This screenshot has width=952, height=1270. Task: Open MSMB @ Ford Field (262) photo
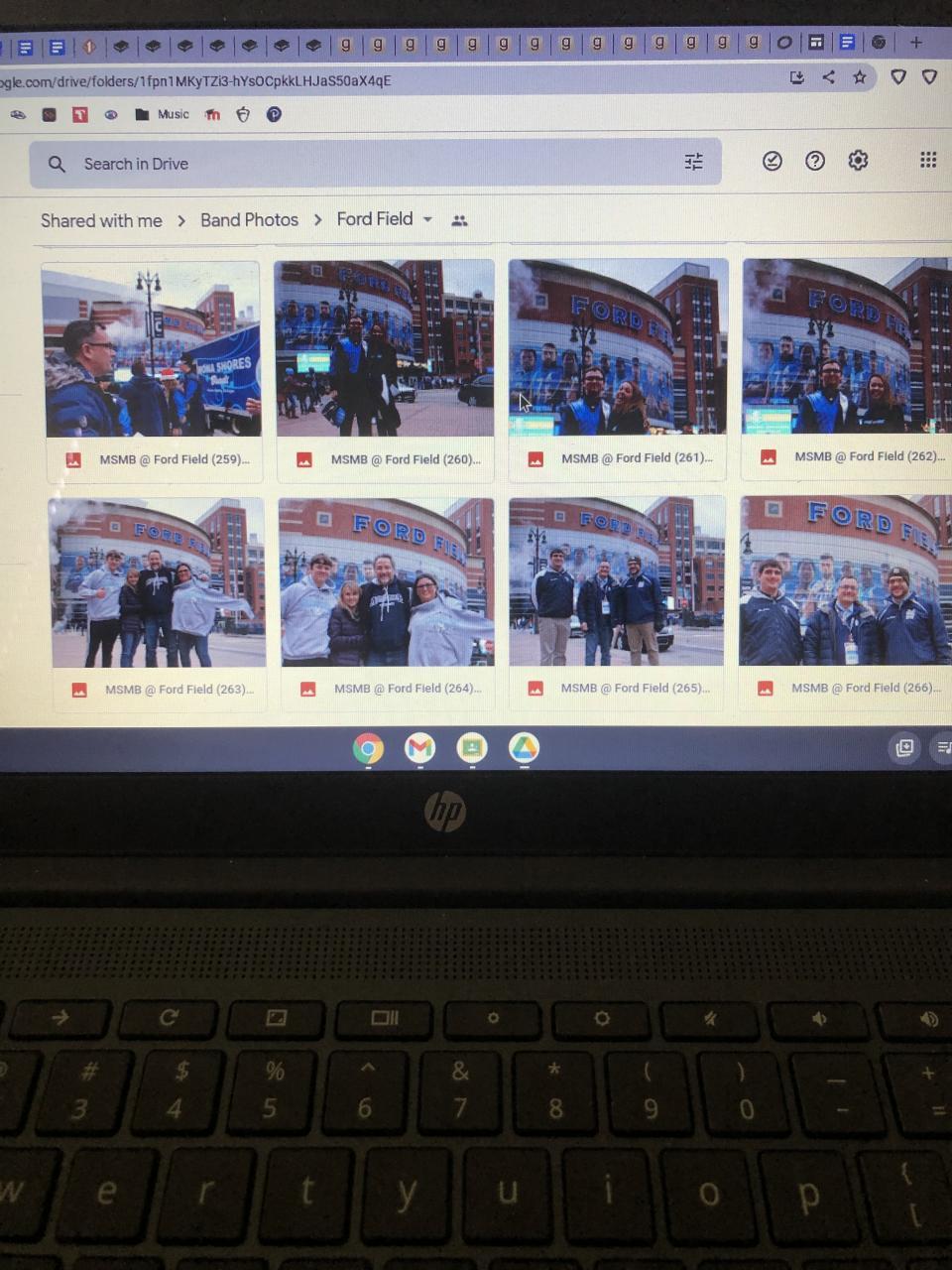point(846,346)
